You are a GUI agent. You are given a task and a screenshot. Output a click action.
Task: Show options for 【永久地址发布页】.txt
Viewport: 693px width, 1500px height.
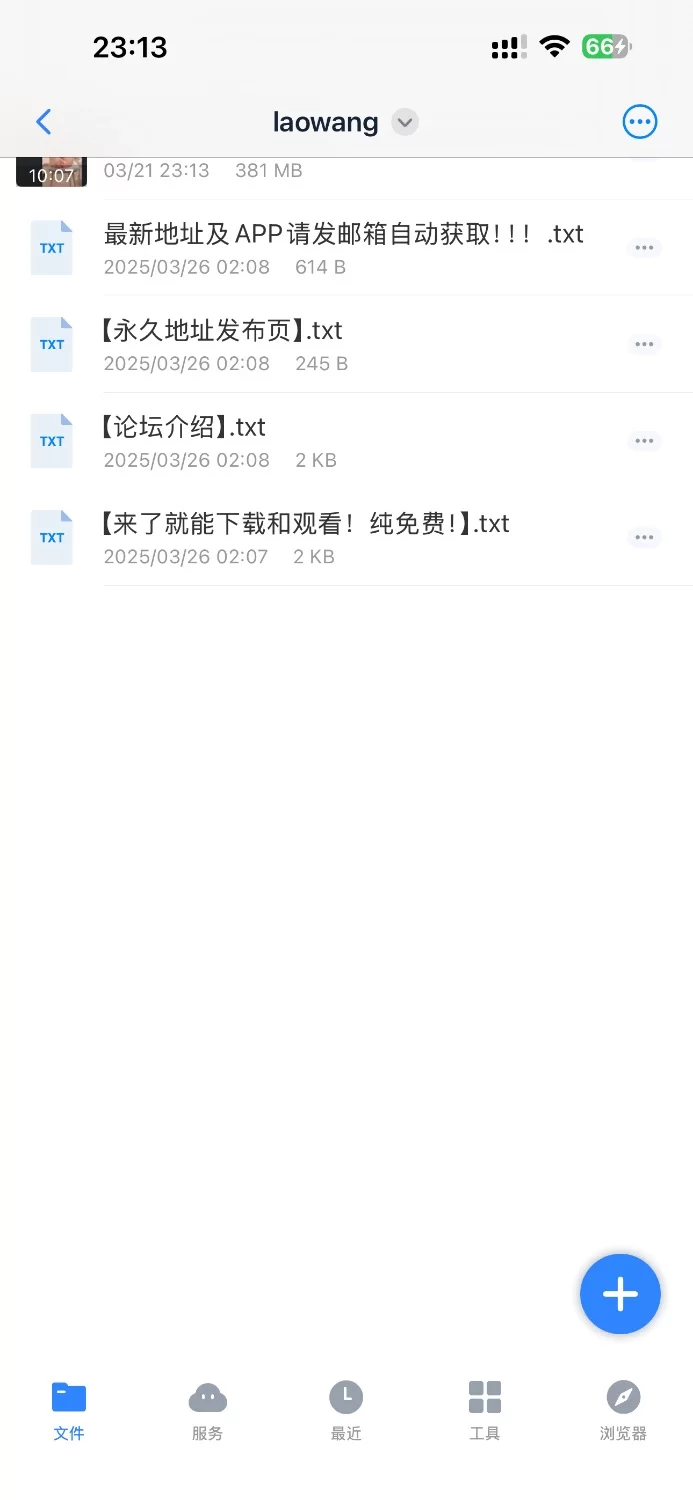644,345
